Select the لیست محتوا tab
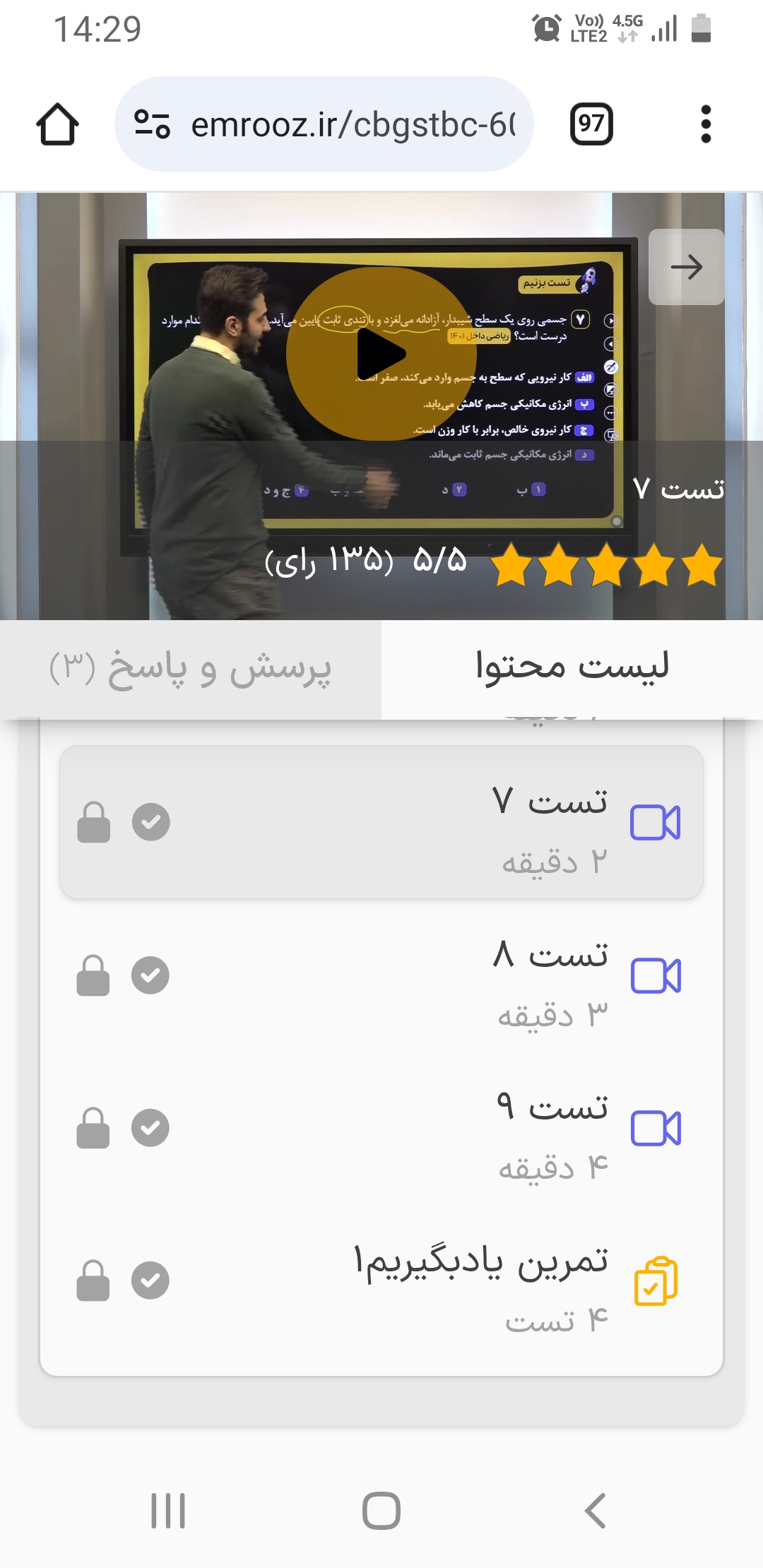 pos(572,669)
